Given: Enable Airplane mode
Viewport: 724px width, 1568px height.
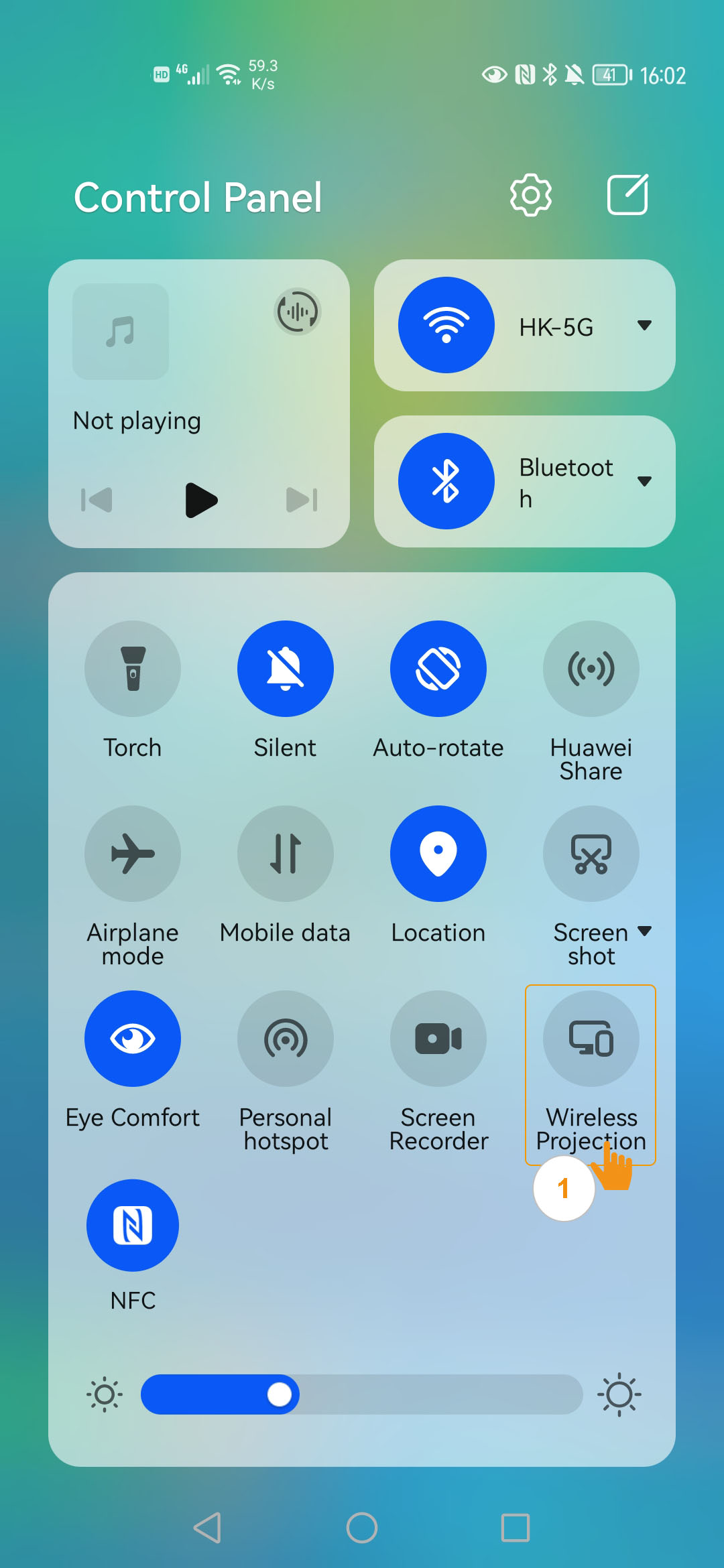Looking at the screenshot, I should coord(133,854).
